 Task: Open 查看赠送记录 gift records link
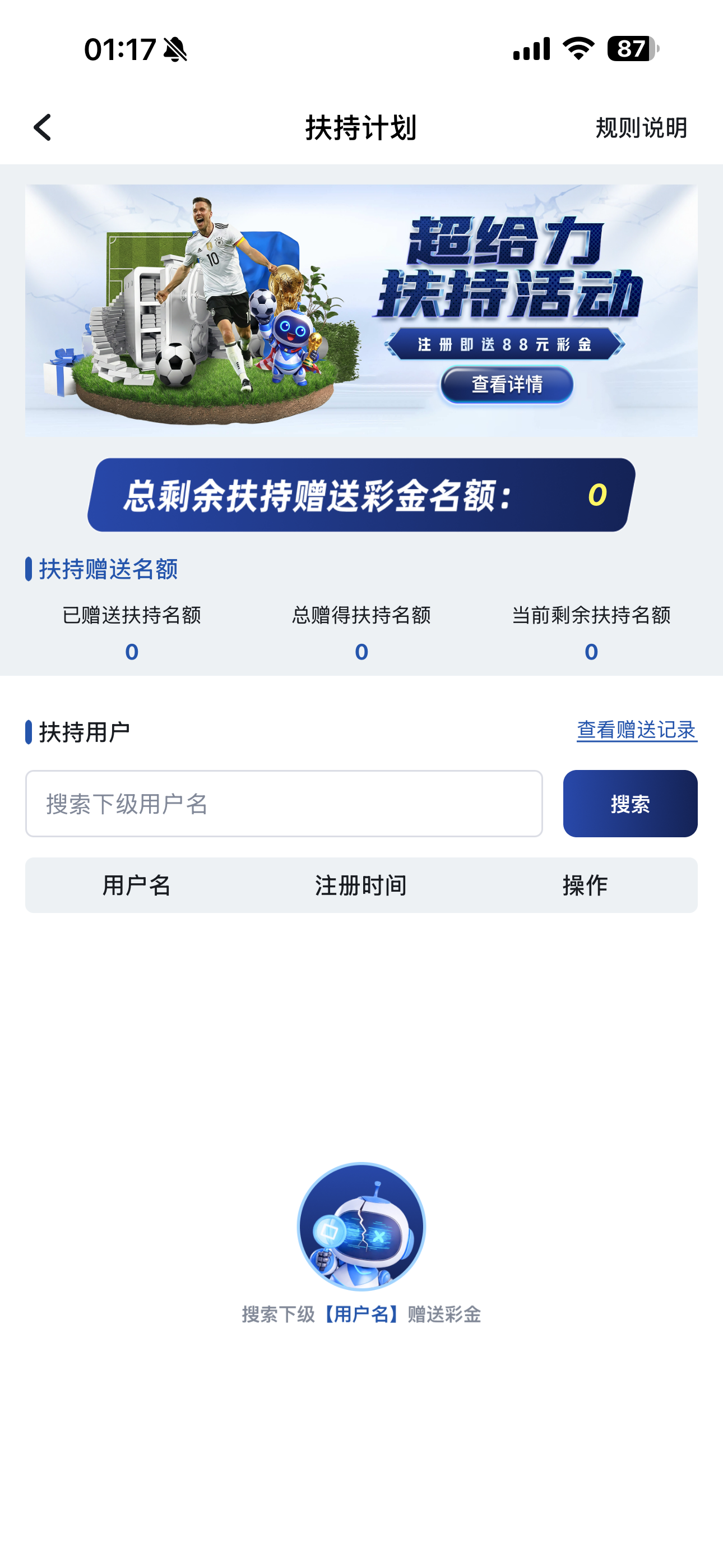pyautogui.click(x=637, y=729)
